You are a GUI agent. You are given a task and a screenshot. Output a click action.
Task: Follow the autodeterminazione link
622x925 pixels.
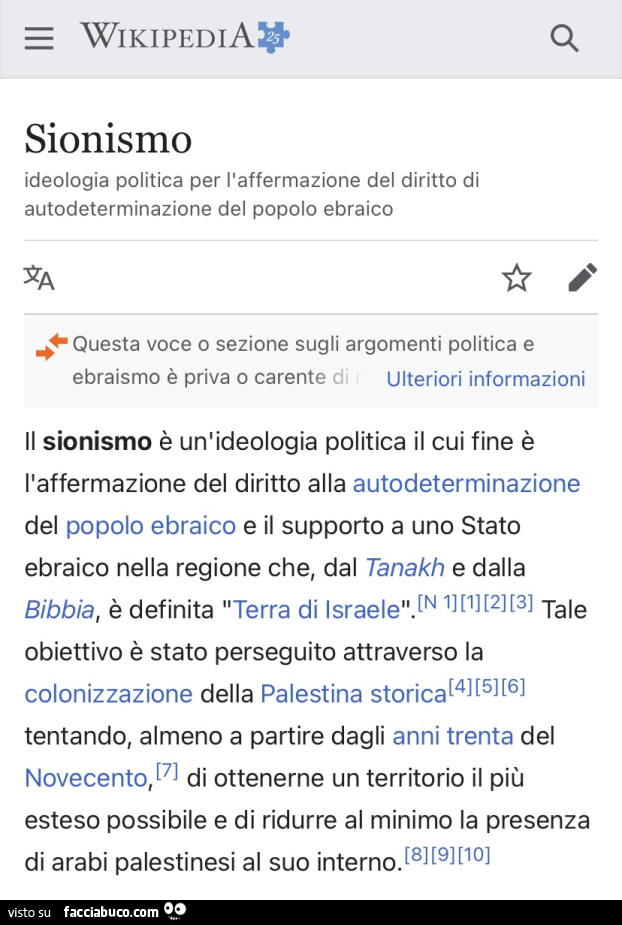[466, 483]
